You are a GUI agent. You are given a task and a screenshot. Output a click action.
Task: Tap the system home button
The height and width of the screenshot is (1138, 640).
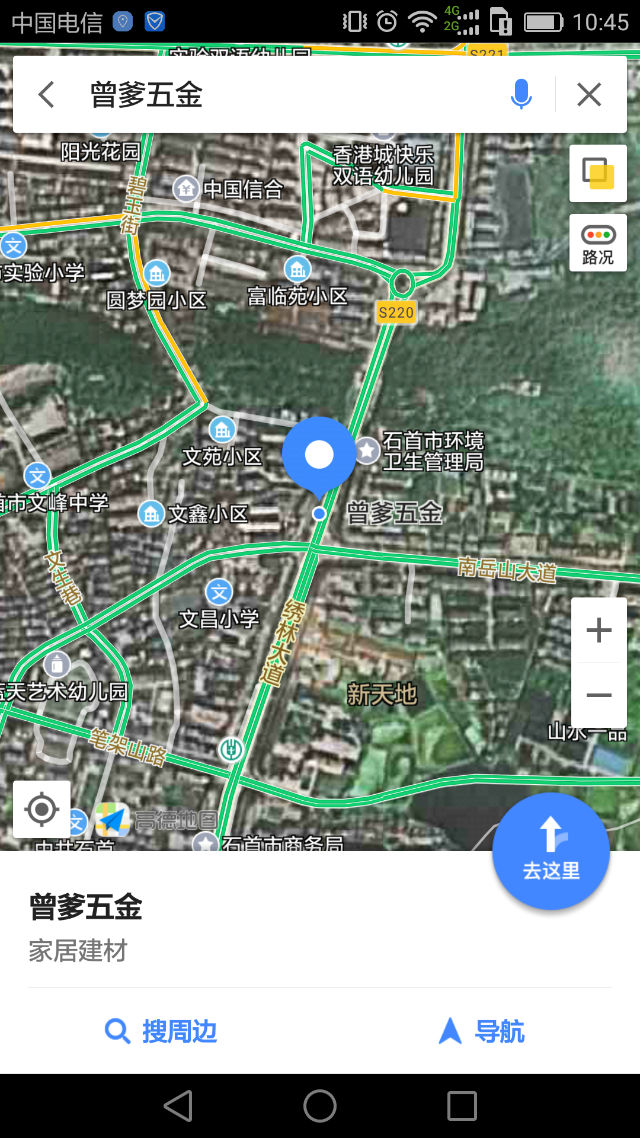(x=320, y=1106)
